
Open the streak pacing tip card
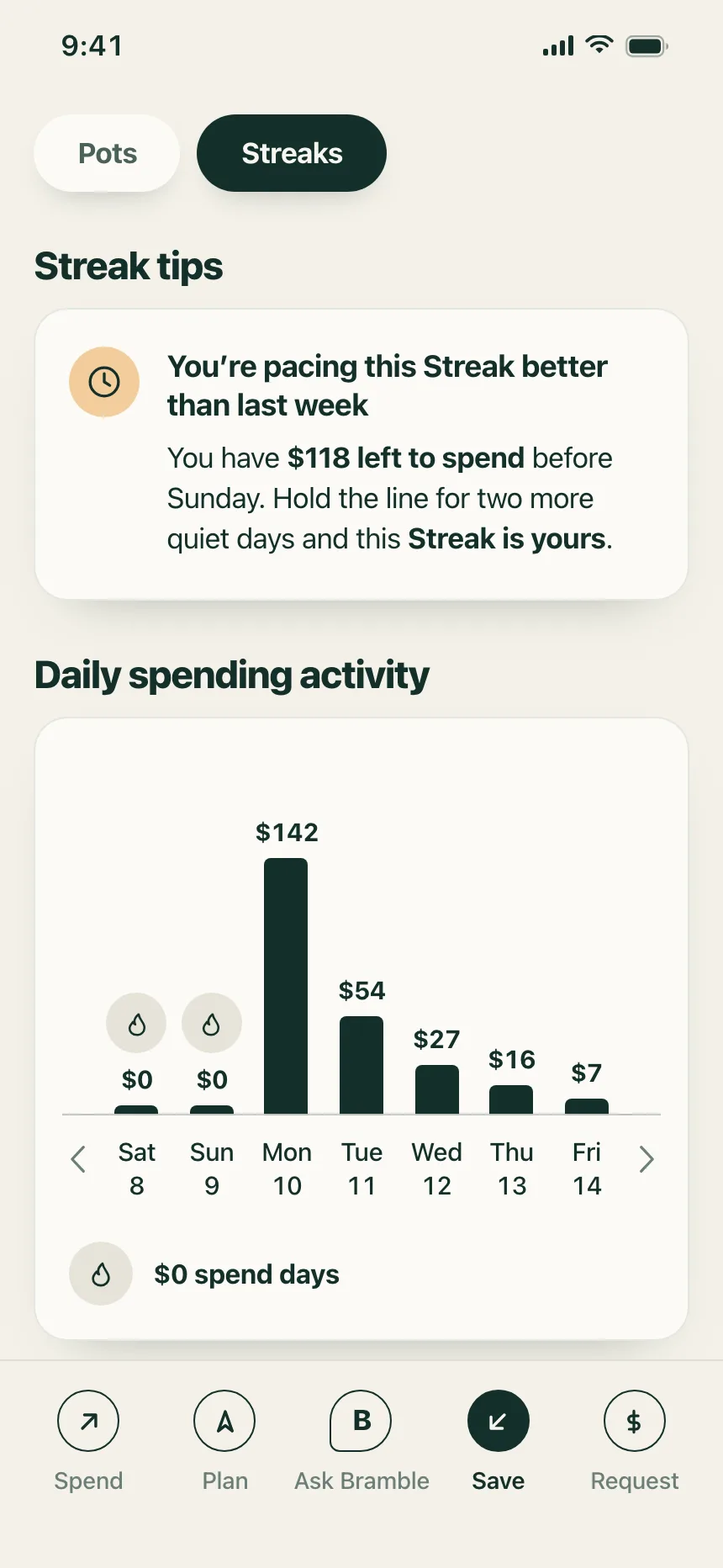pyautogui.click(x=361, y=454)
